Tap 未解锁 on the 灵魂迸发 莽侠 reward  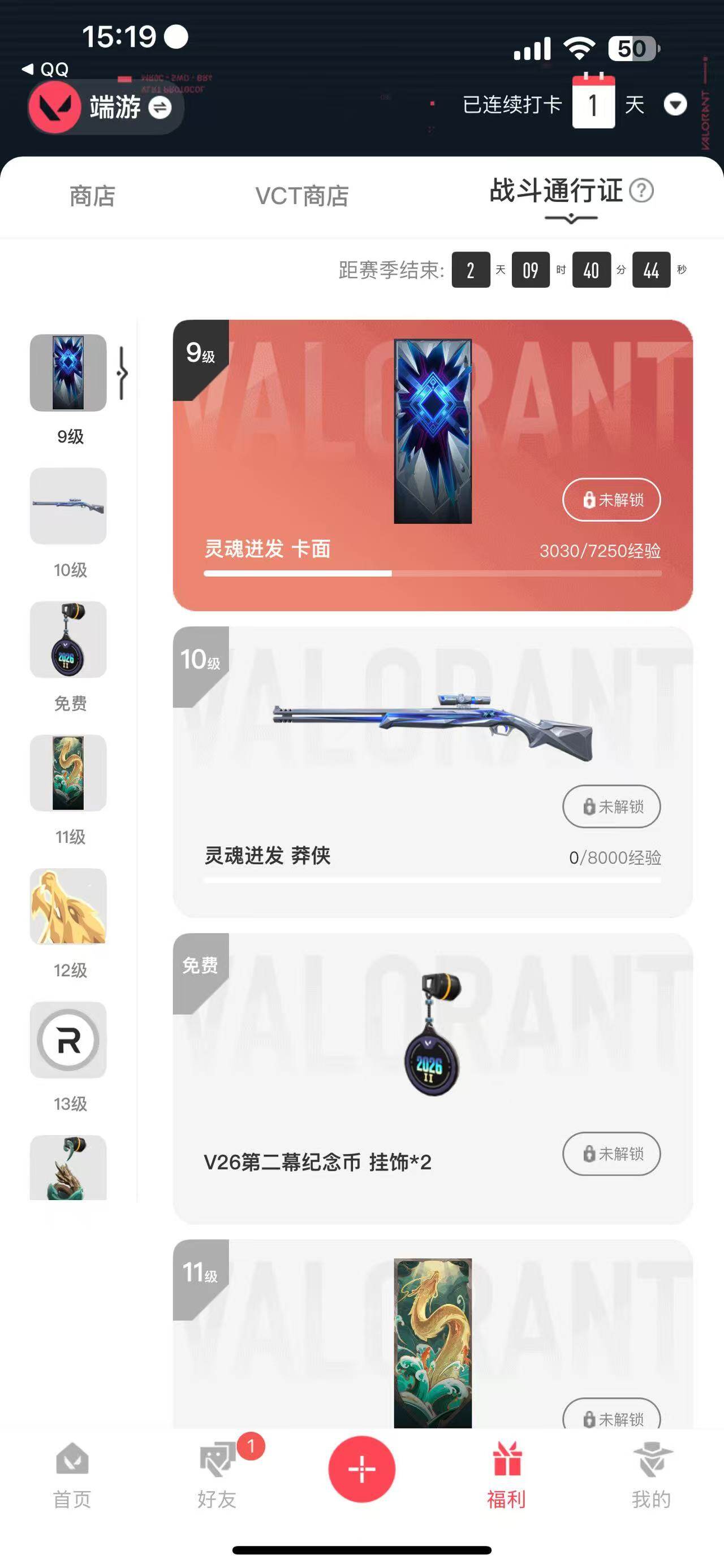(x=611, y=807)
